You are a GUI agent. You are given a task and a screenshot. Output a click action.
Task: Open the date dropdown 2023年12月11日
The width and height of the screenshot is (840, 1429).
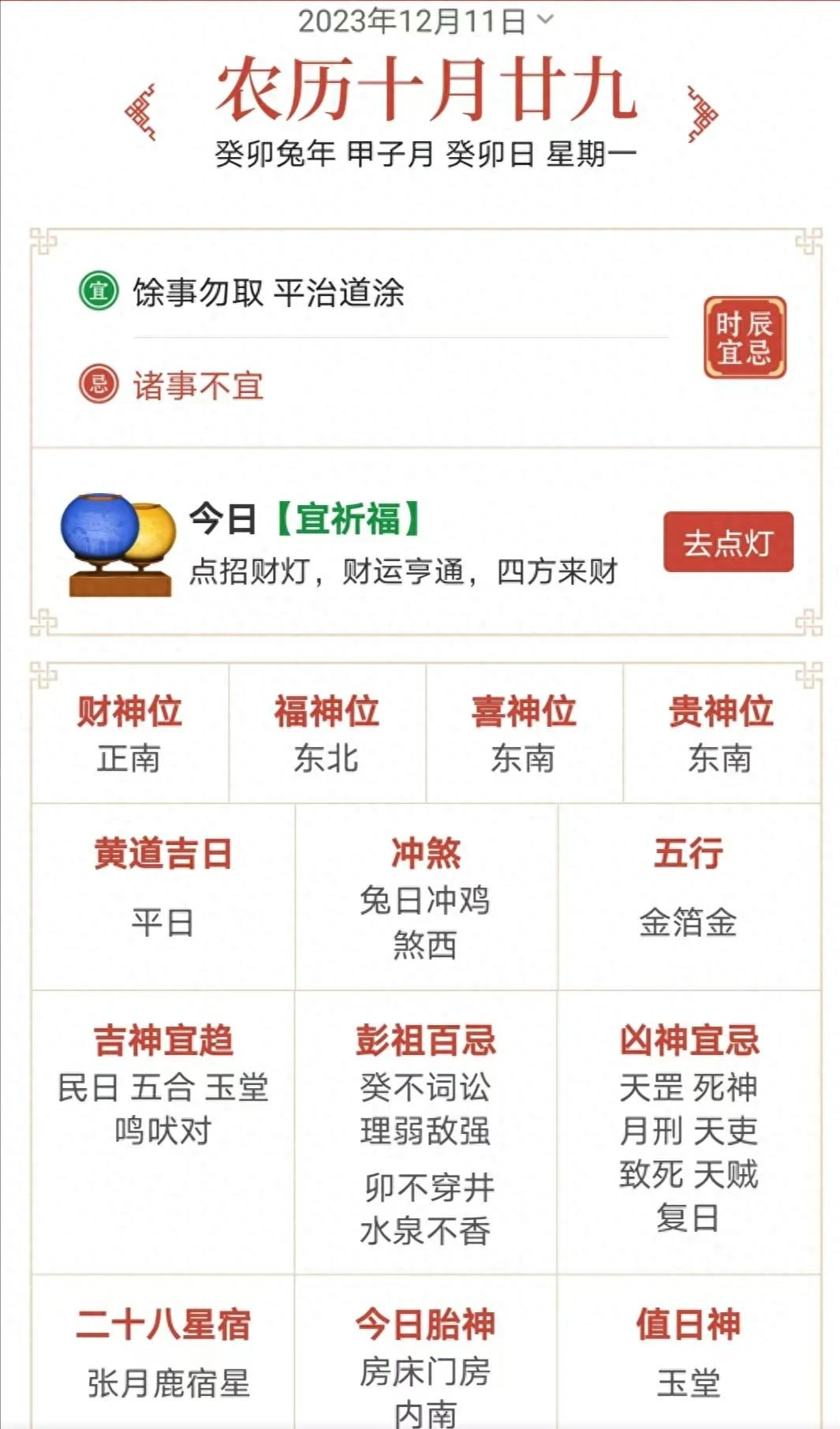pyautogui.click(x=426, y=21)
